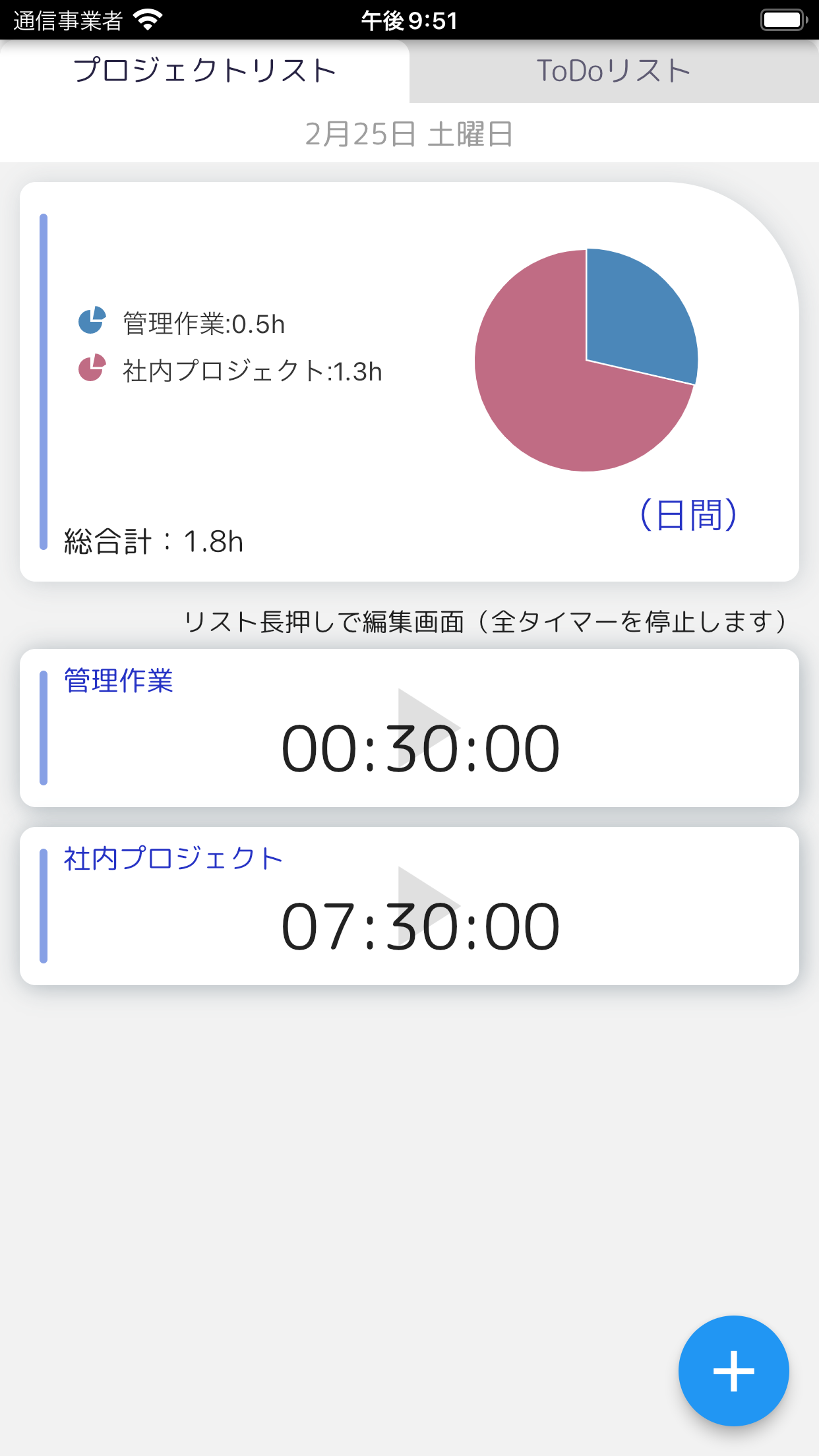819x1456 pixels.
Task: Start timing 管理作業 by tapping its timer display
Action: pyautogui.click(x=419, y=746)
